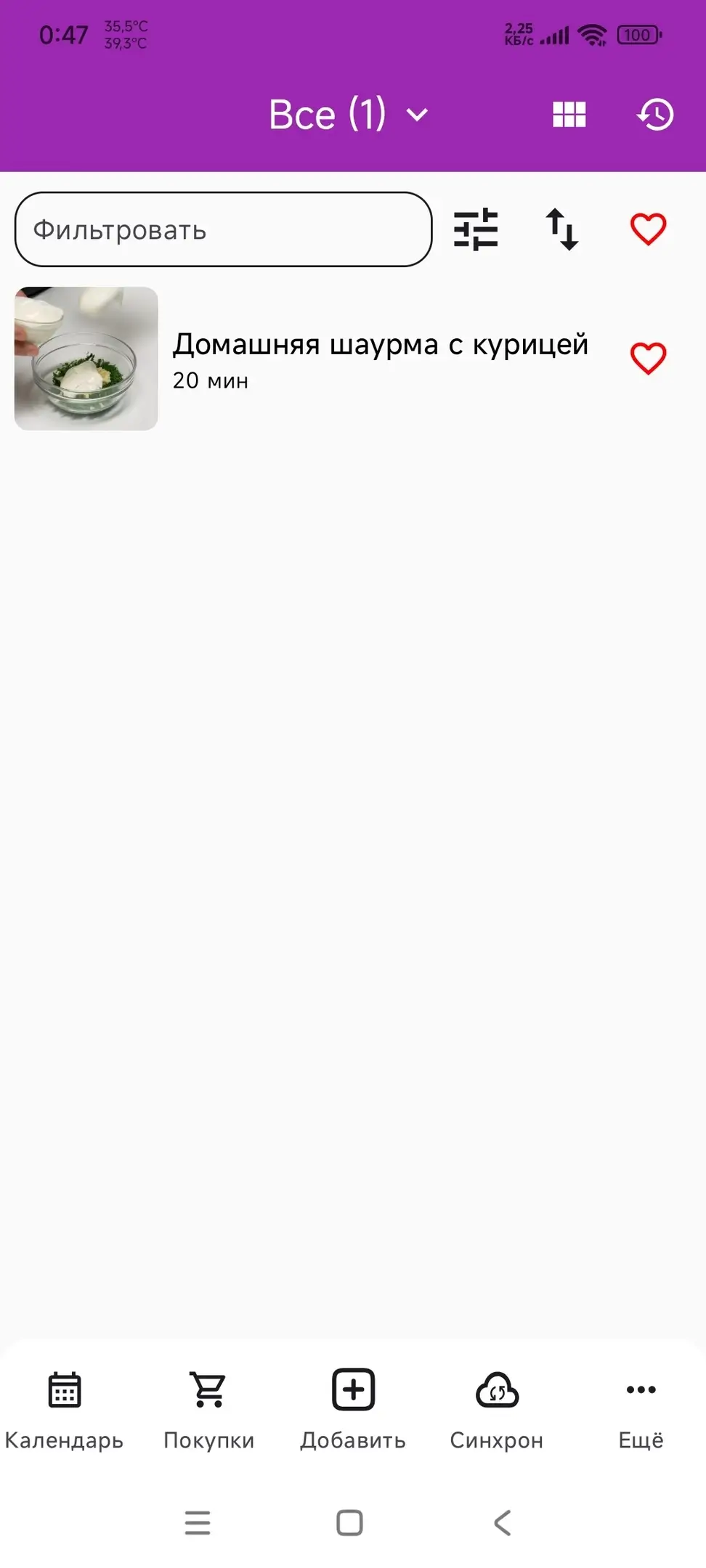Open advanced filter settings sliders icon
Image resolution: width=706 pixels, height=1568 pixels.
coord(476,229)
